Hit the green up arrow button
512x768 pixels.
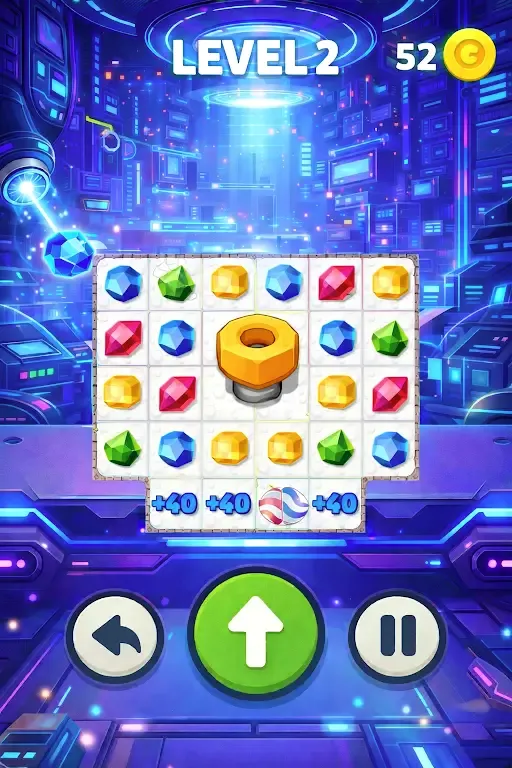point(256,633)
